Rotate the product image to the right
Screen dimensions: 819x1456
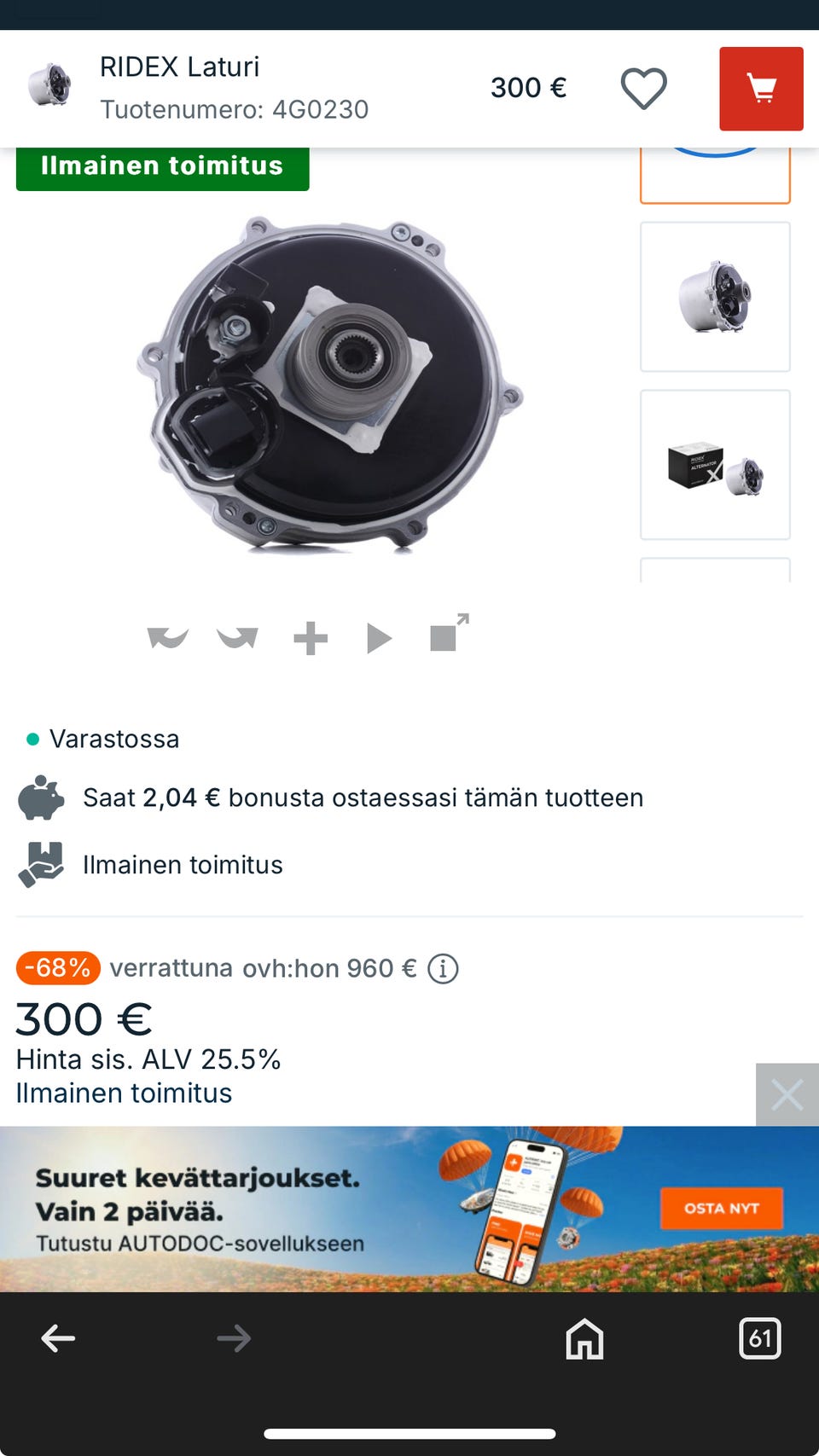click(238, 636)
